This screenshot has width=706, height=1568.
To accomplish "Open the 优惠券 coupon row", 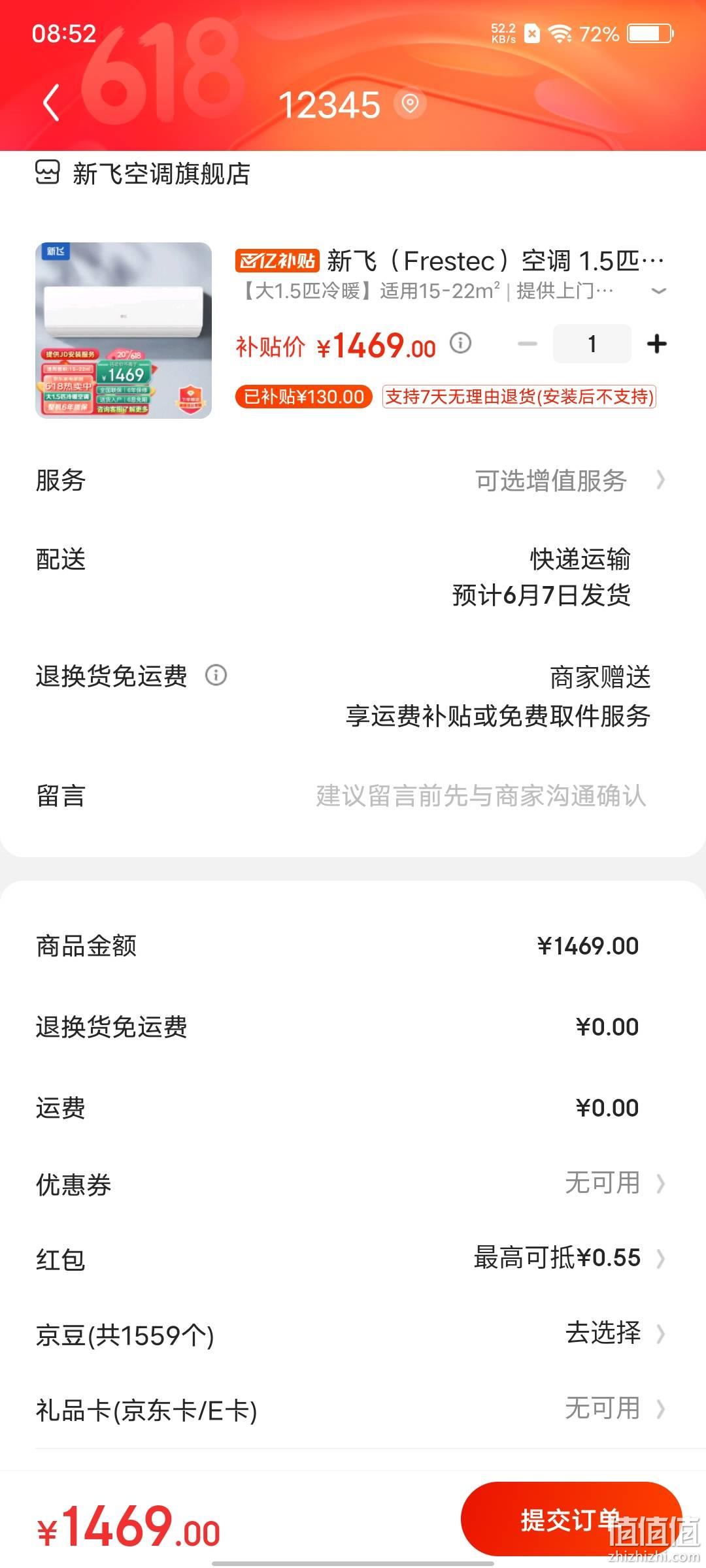I will click(353, 1183).
